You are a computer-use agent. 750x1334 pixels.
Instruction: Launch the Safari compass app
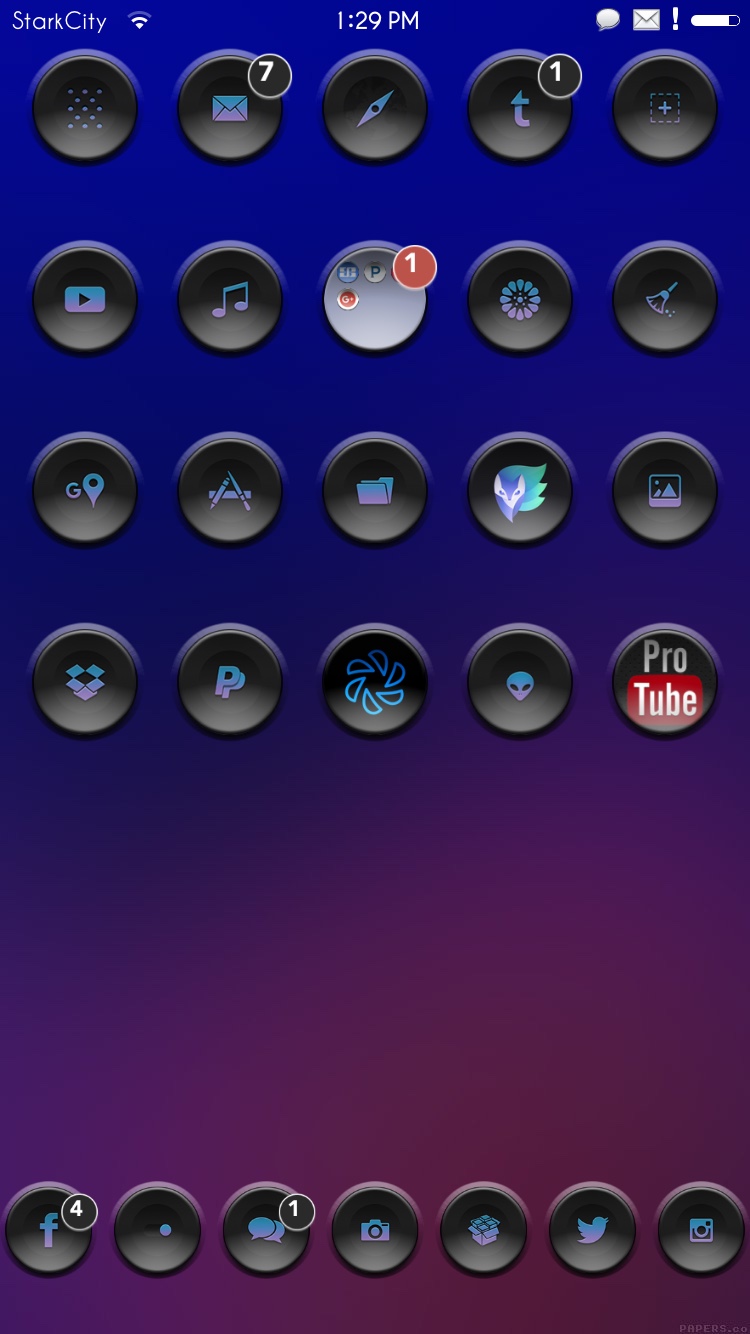(375, 108)
